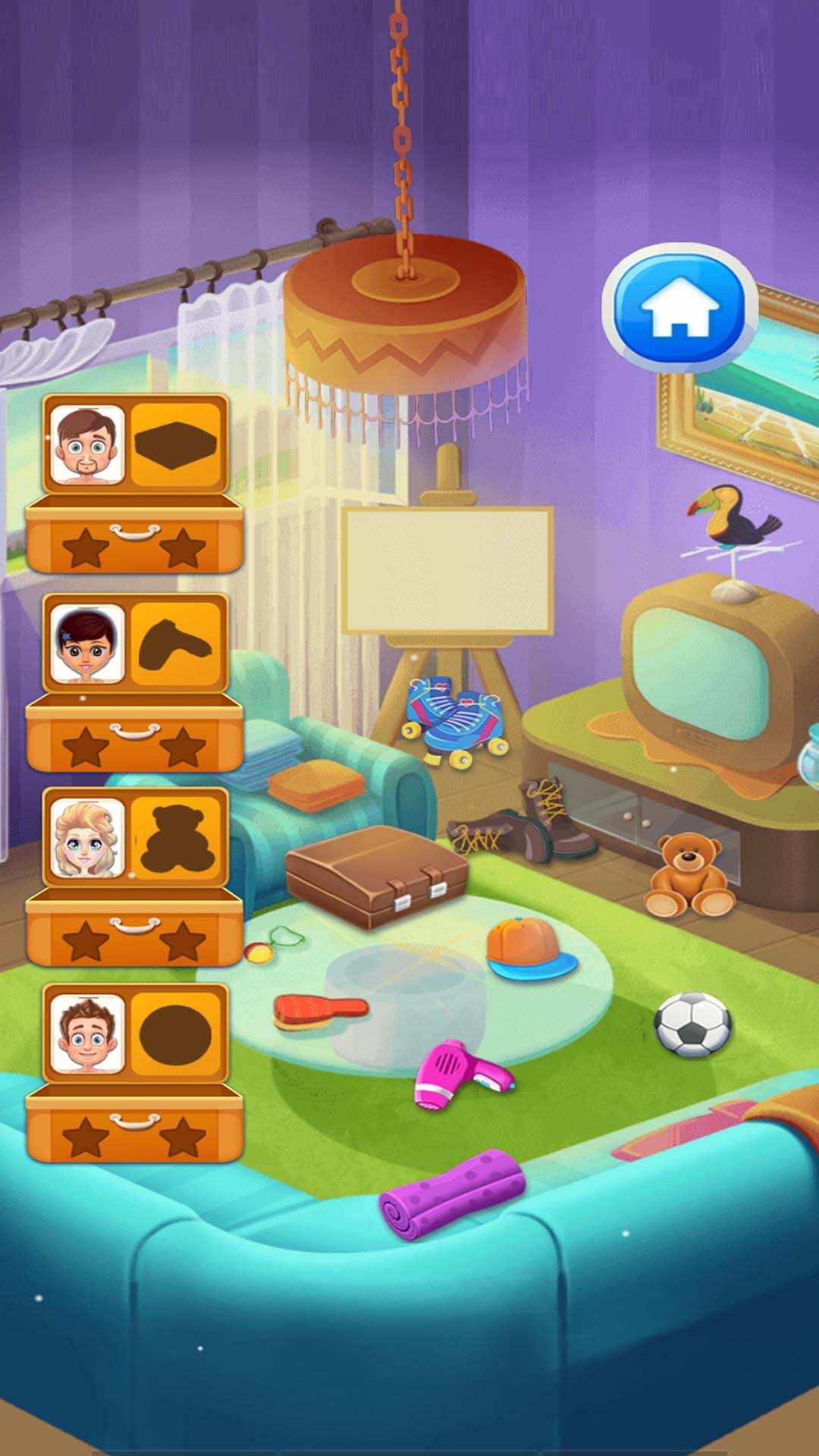Open the blonde girl's suitcase card

tap(135, 877)
